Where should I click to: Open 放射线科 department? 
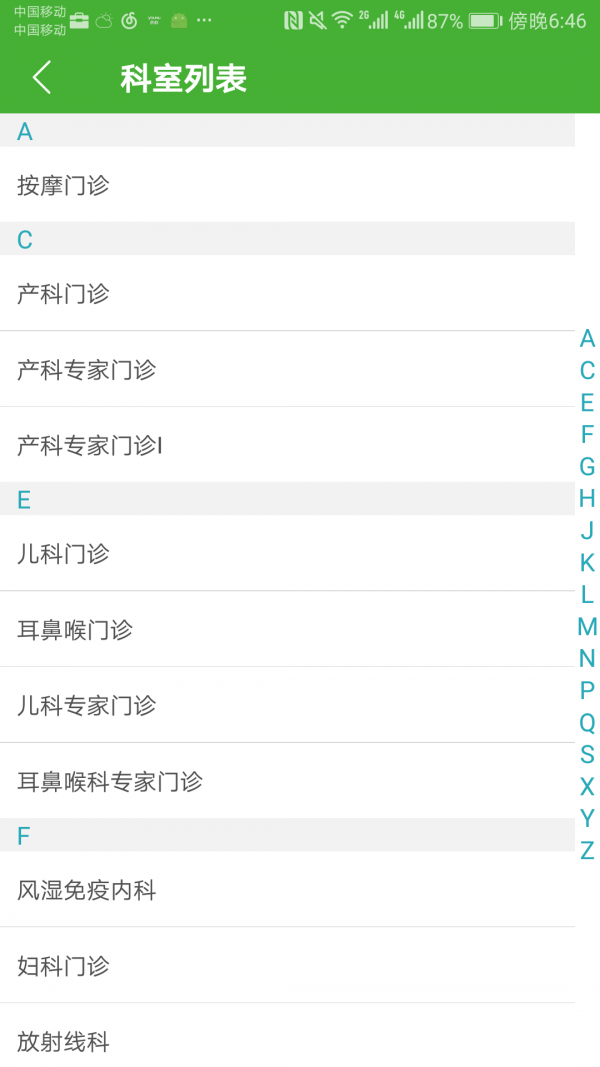tap(64, 1042)
